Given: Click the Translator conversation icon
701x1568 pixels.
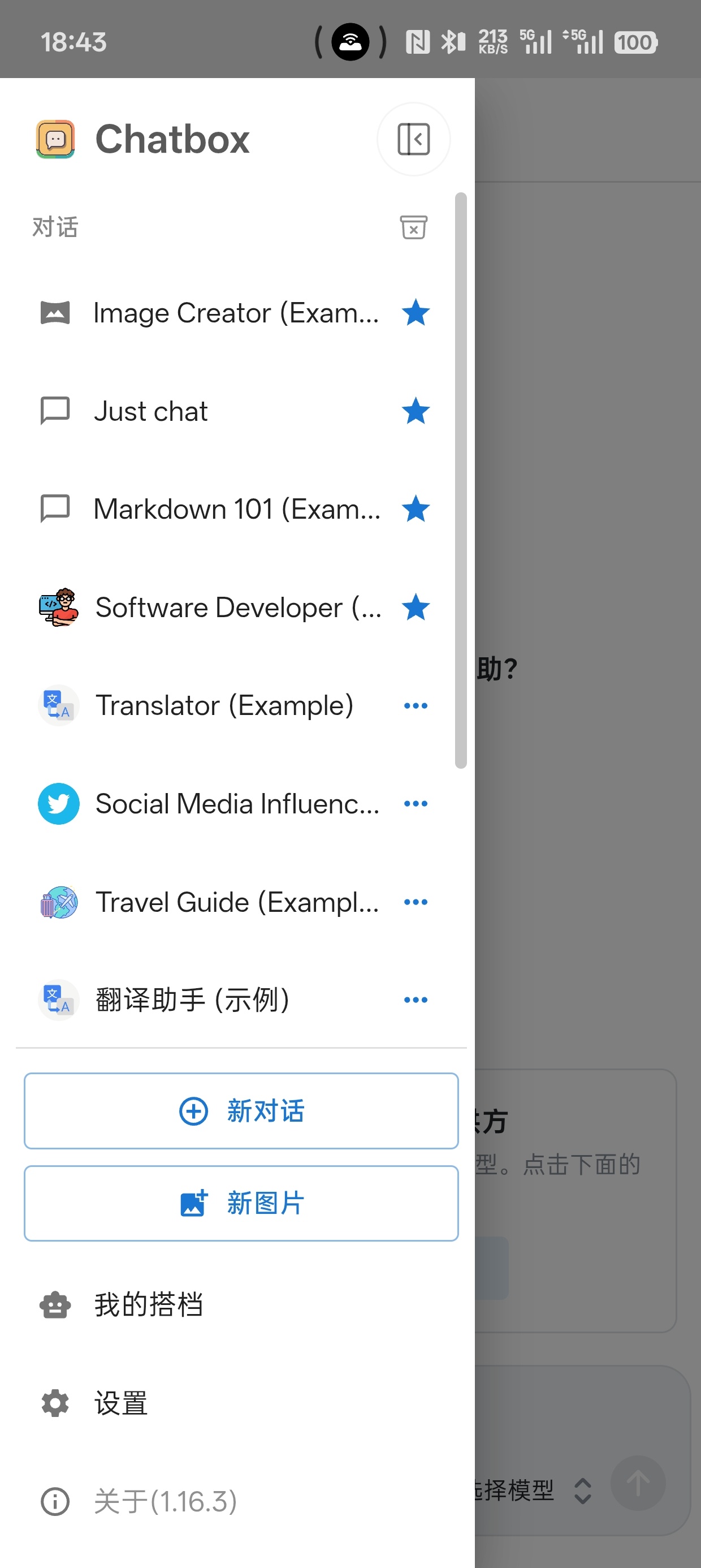Looking at the screenshot, I should point(58,705).
